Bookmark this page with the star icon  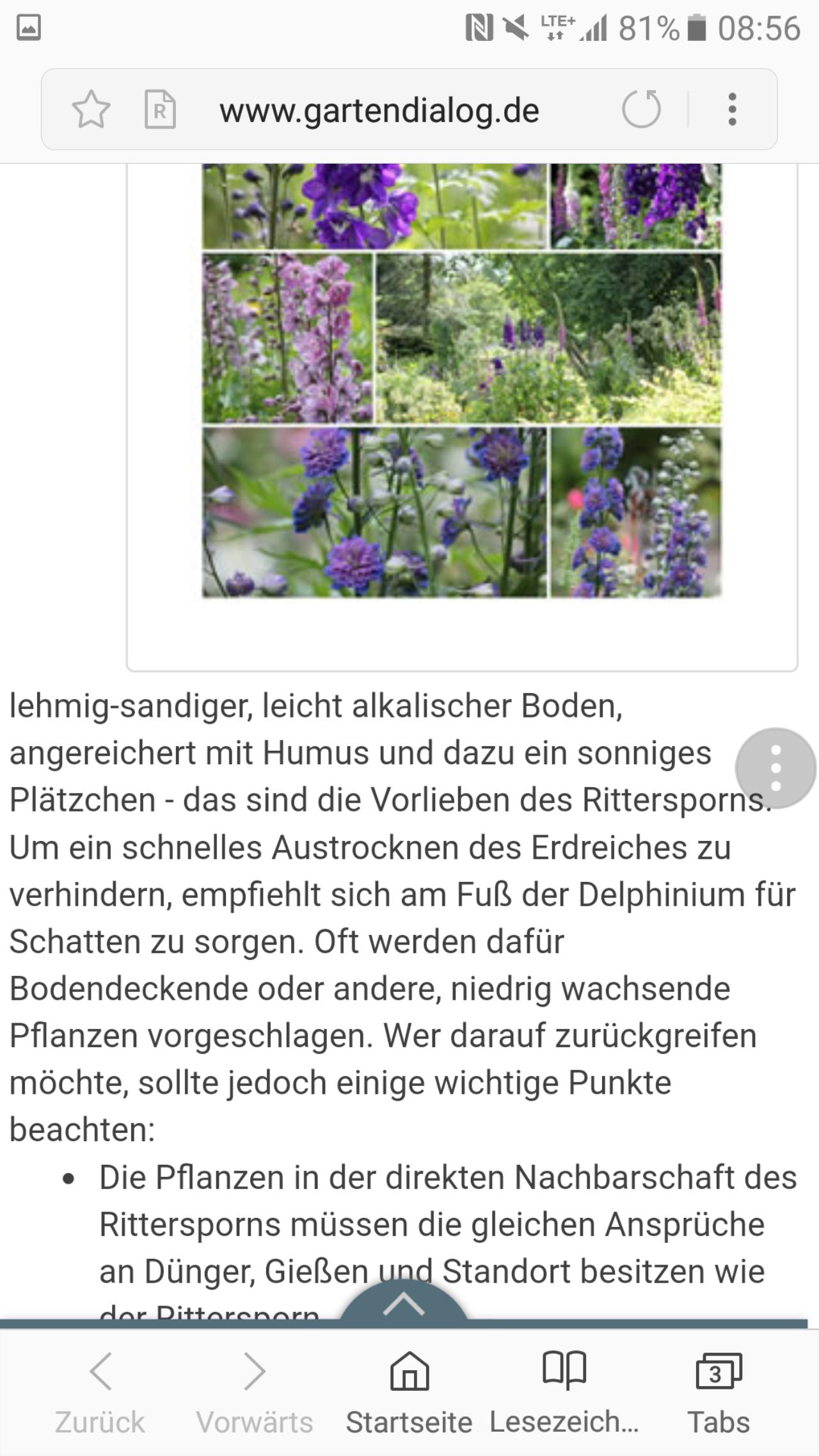tap(91, 109)
